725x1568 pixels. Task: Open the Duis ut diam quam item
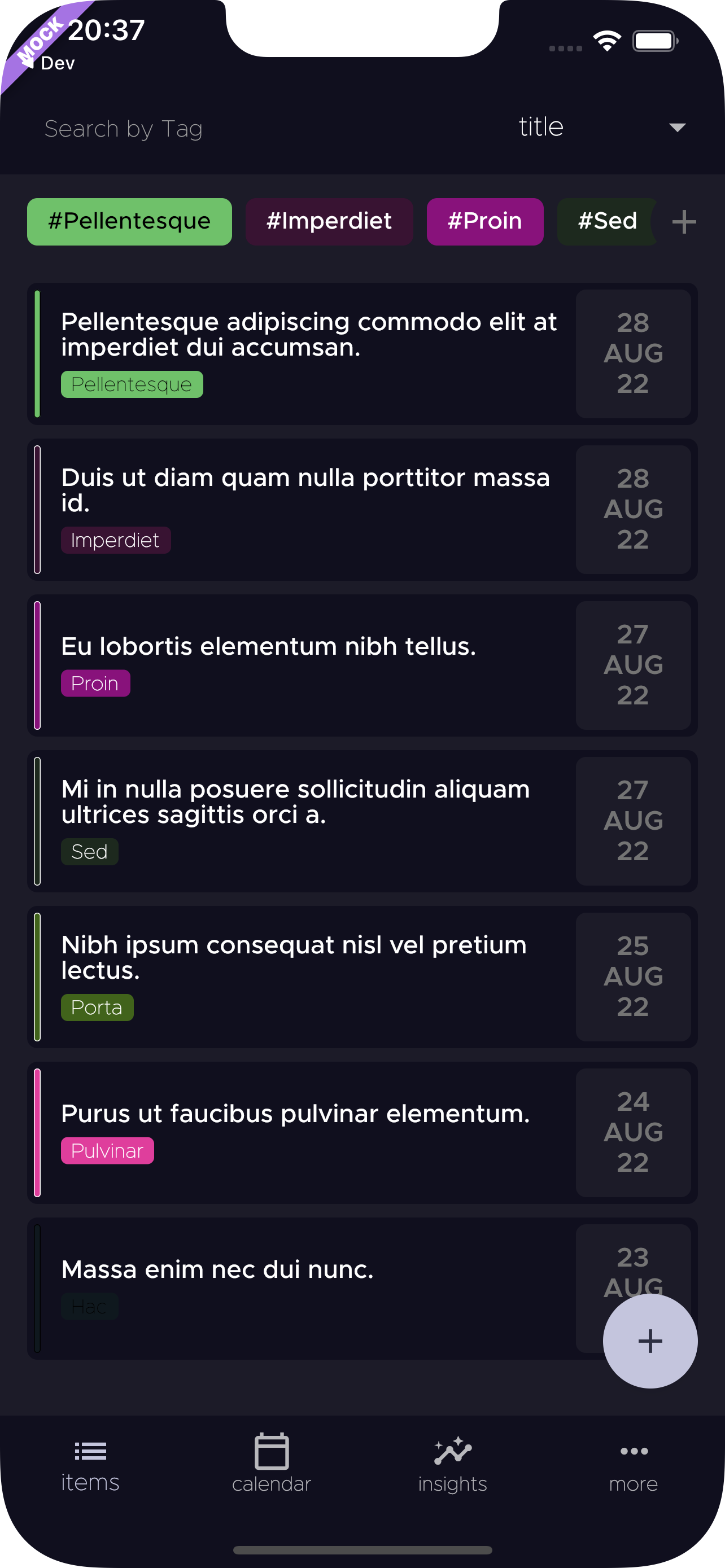pos(362,510)
